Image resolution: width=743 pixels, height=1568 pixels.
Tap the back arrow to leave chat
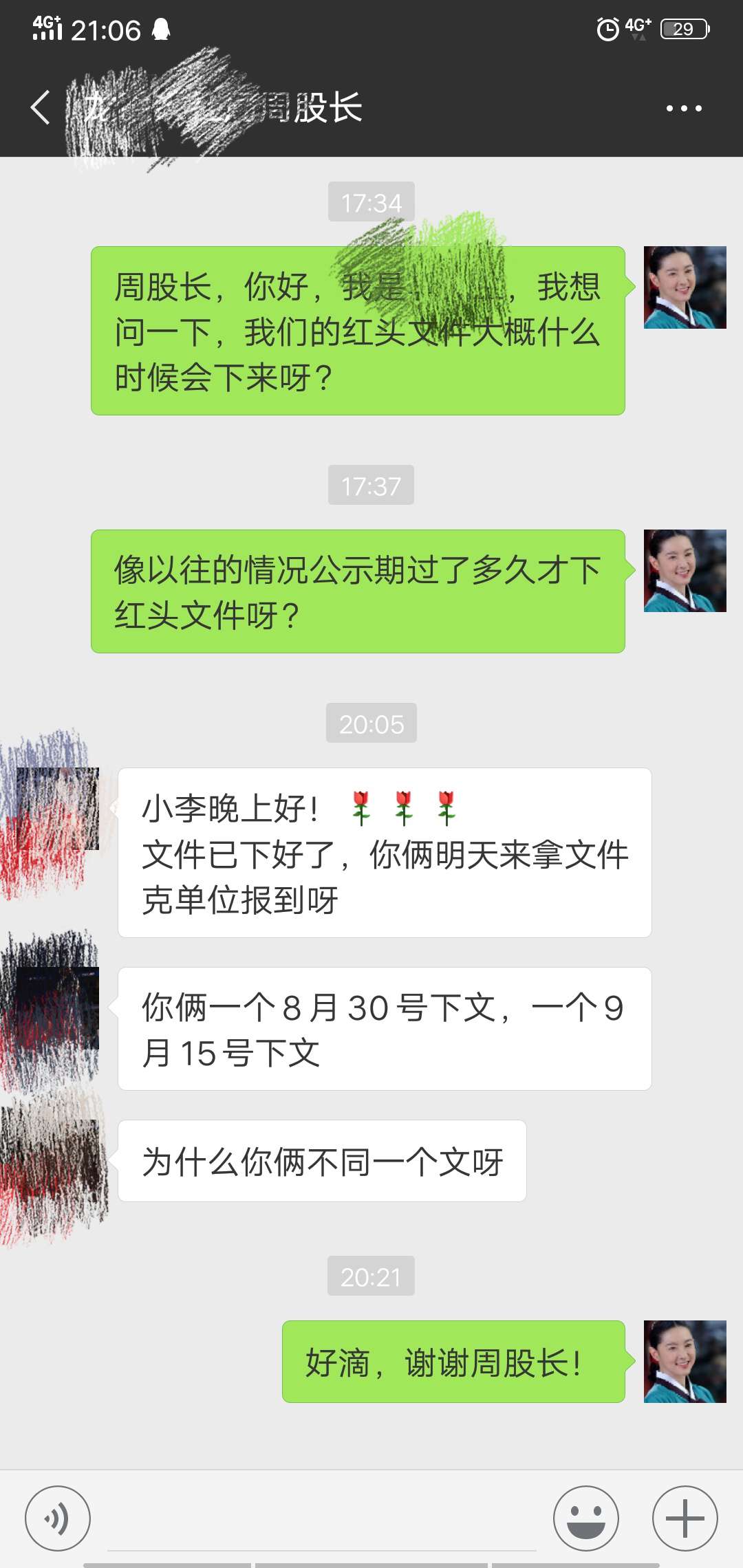point(39,108)
